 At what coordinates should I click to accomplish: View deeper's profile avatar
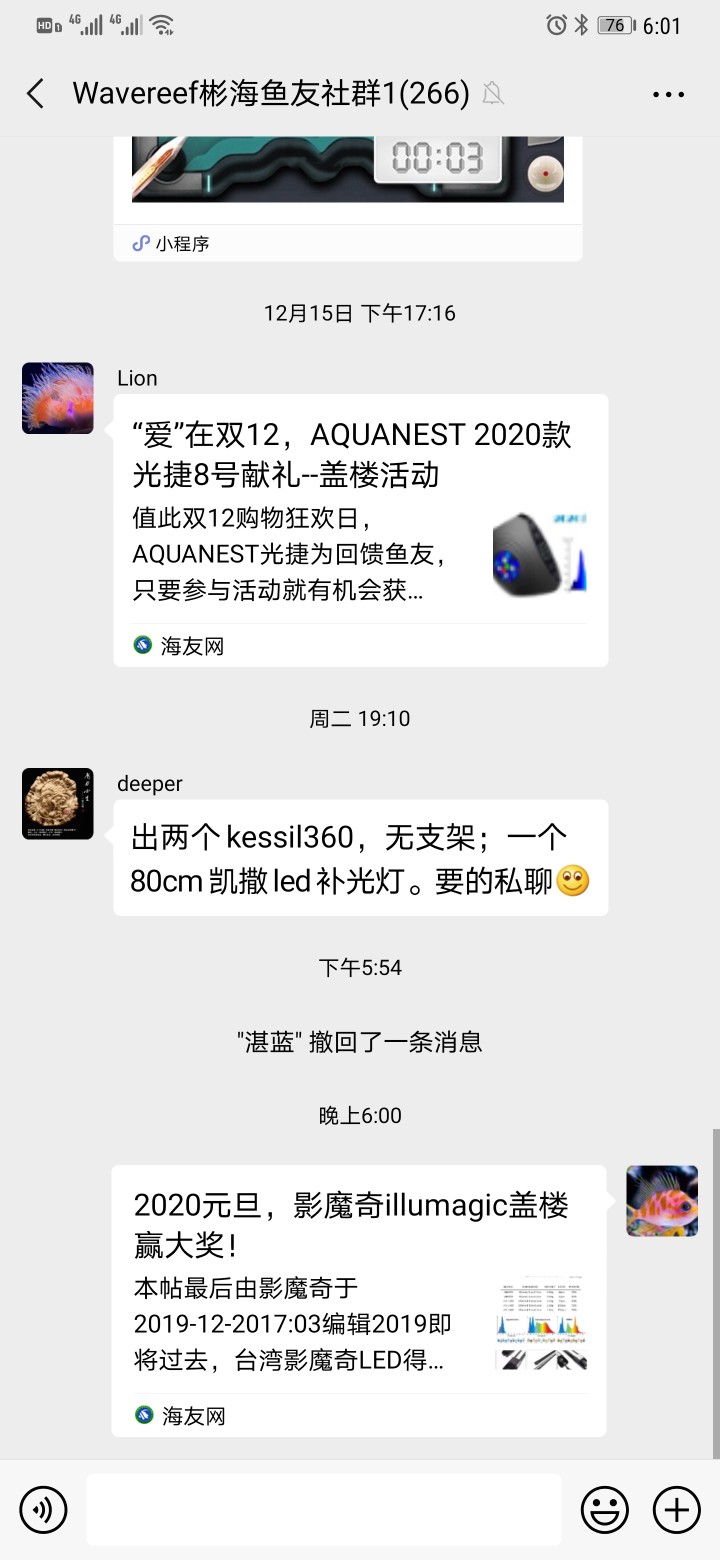(58, 804)
